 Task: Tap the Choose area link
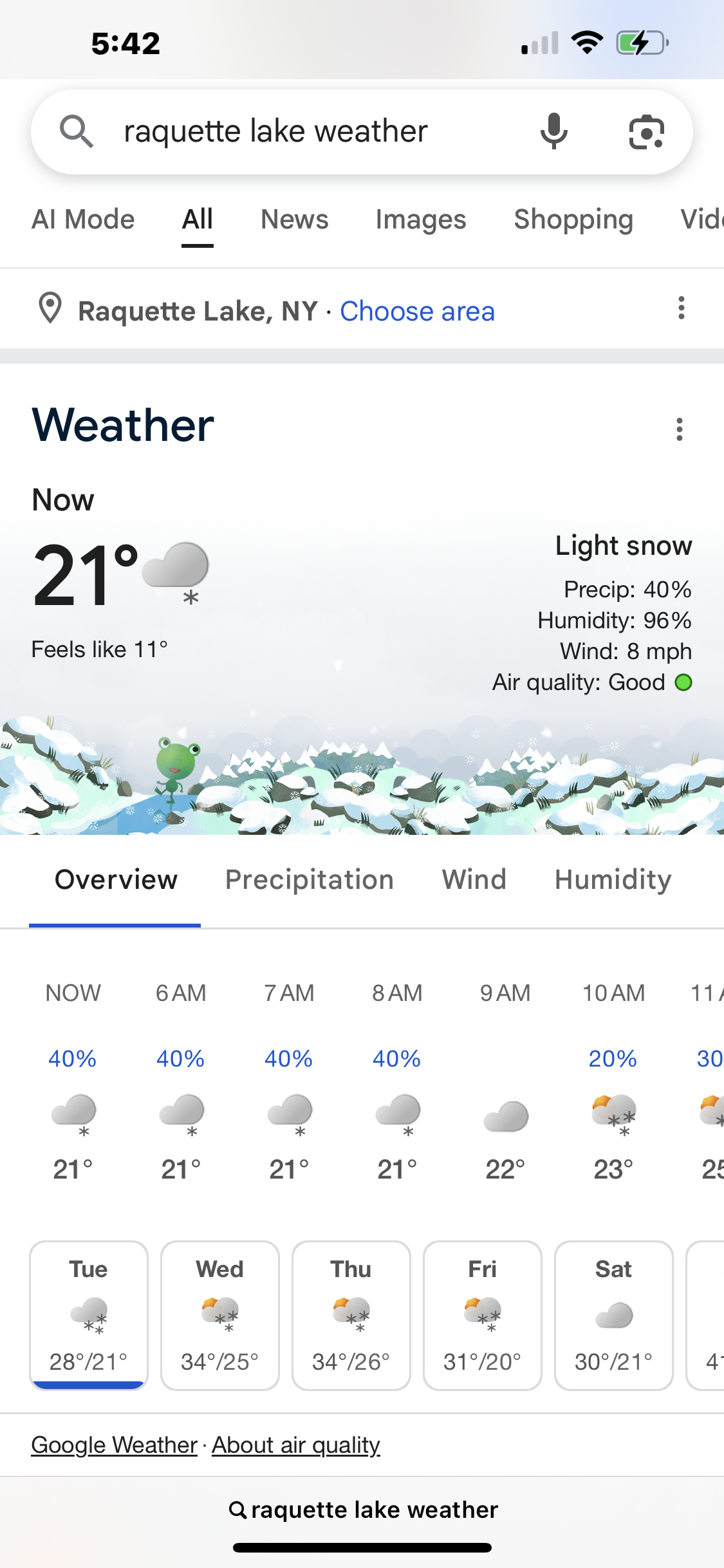pos(417,312)
